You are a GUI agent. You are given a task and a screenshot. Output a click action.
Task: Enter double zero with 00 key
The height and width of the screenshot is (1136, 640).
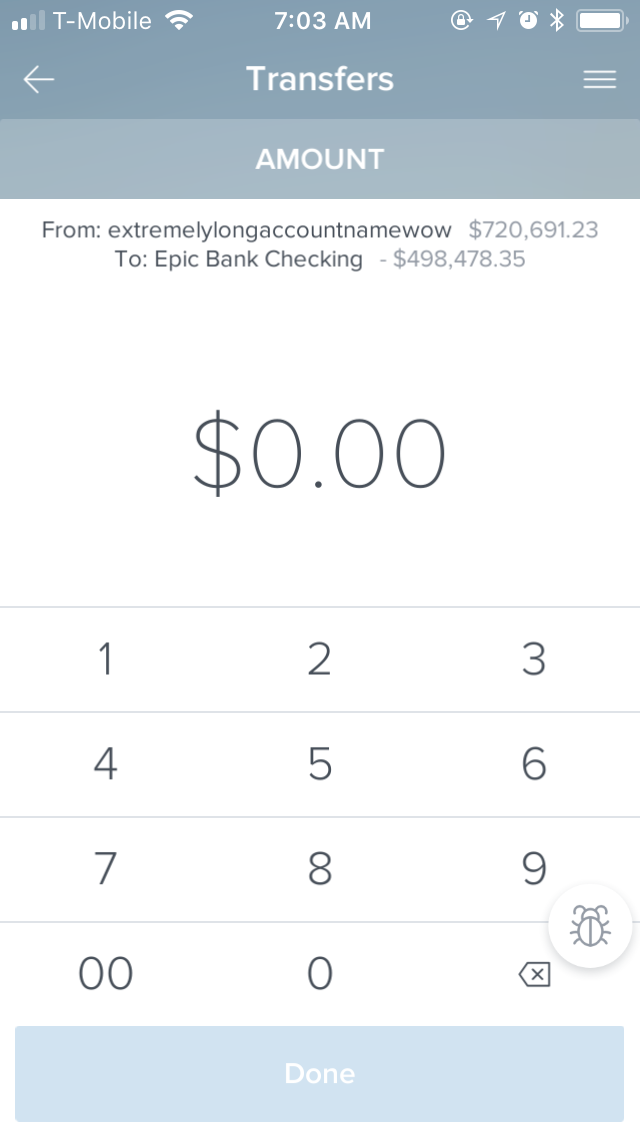pos(106,974)
